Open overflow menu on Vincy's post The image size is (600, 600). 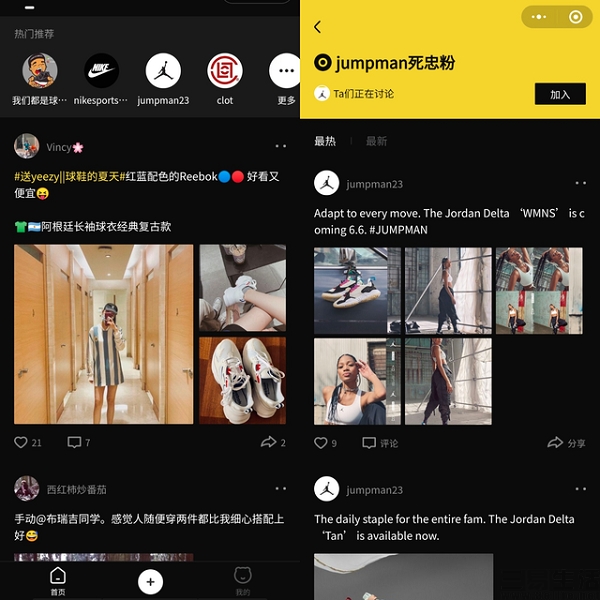pyautogui.click(x=281, y=147)
